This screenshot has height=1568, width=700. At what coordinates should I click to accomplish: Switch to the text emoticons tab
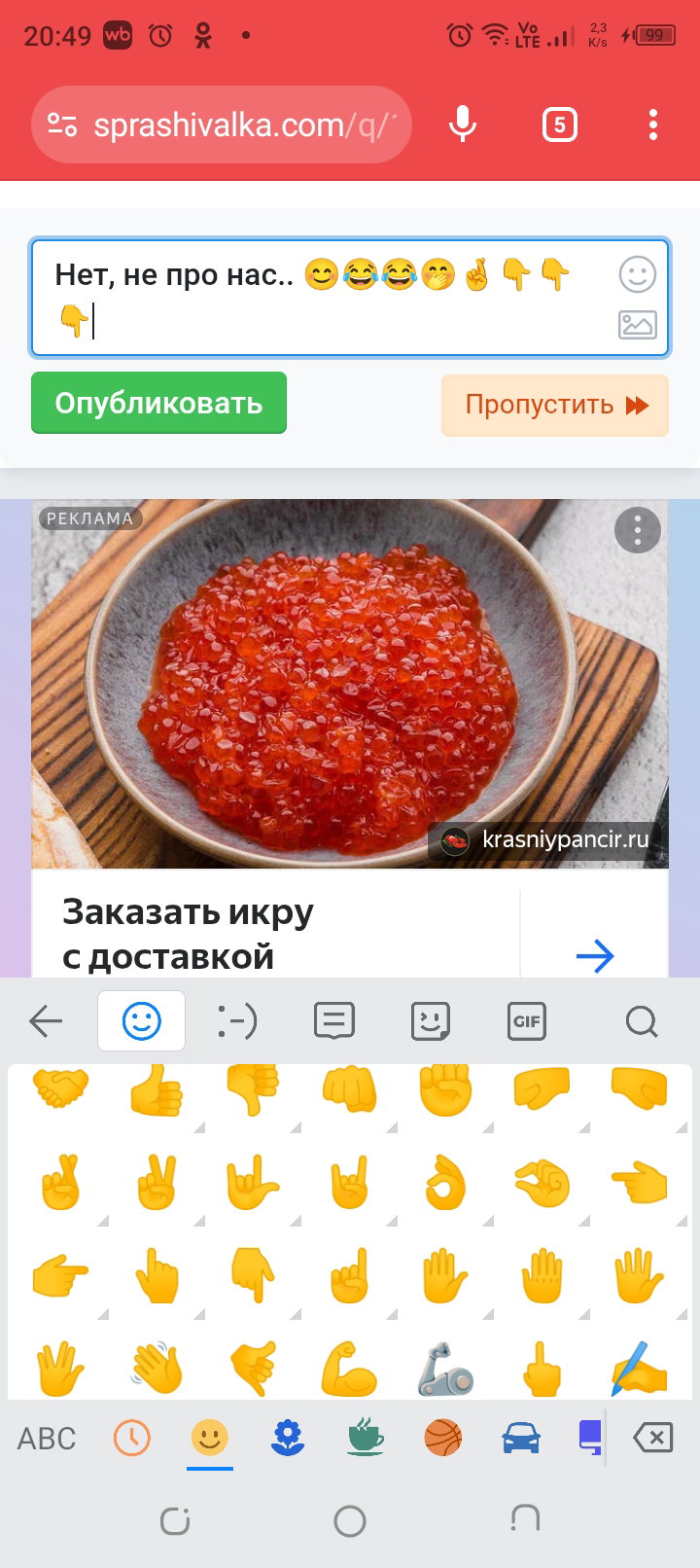(236, 1021)
